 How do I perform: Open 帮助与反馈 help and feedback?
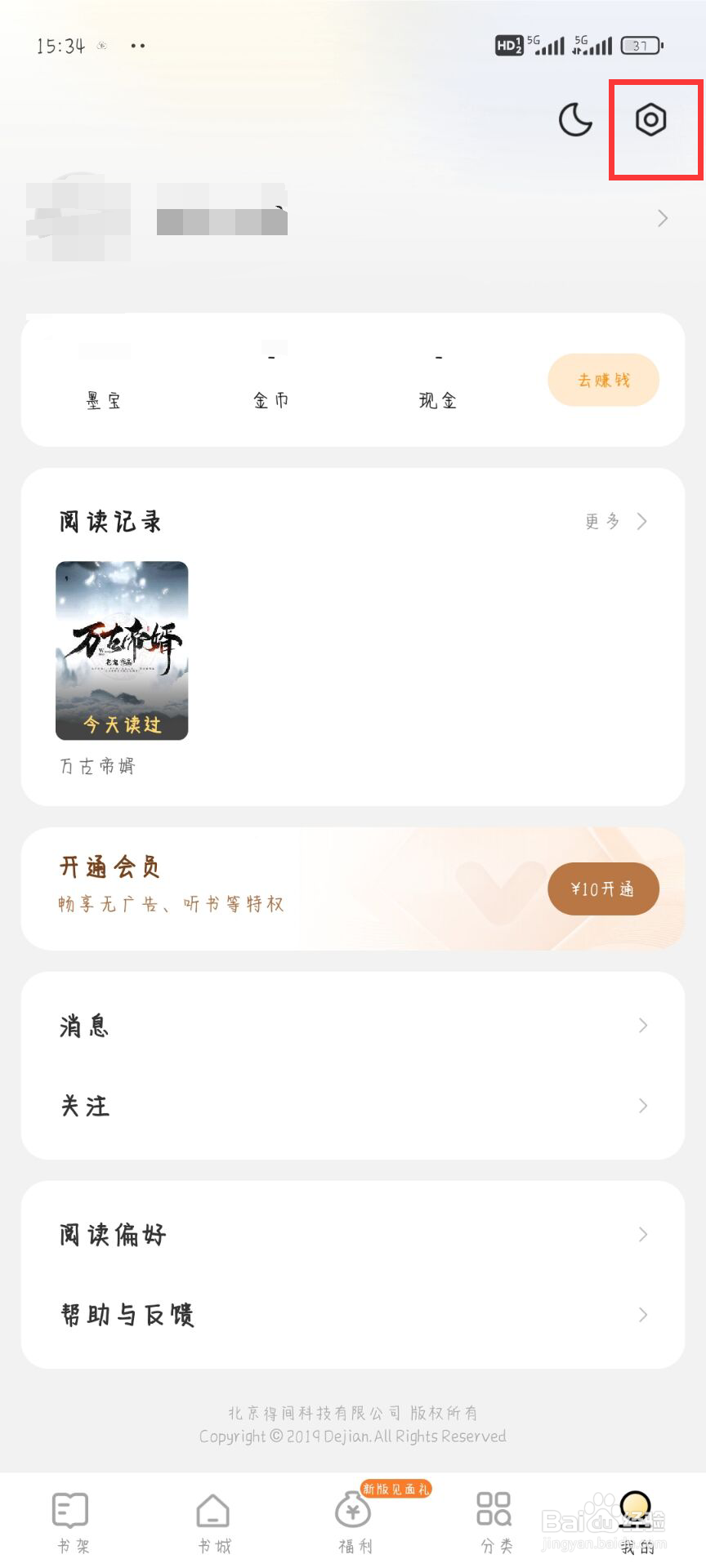pyautogui.click(x=351, y=1314)
